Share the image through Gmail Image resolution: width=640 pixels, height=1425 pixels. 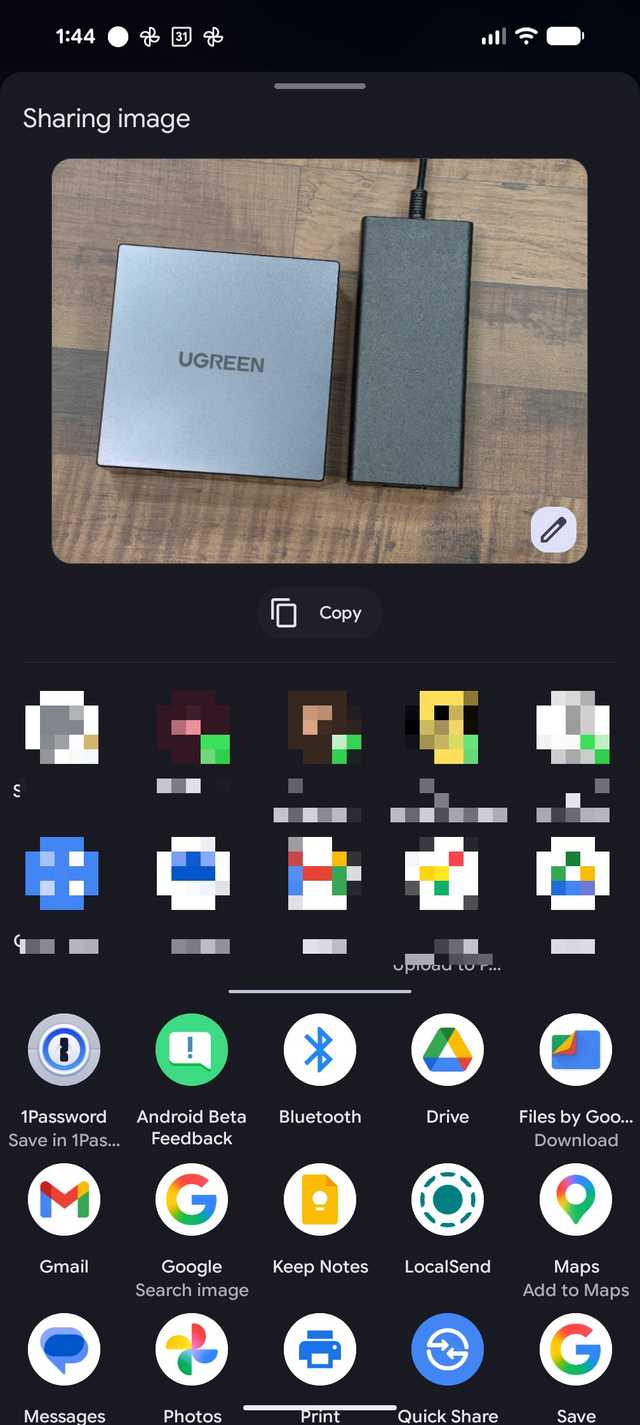click(64, 1200)
